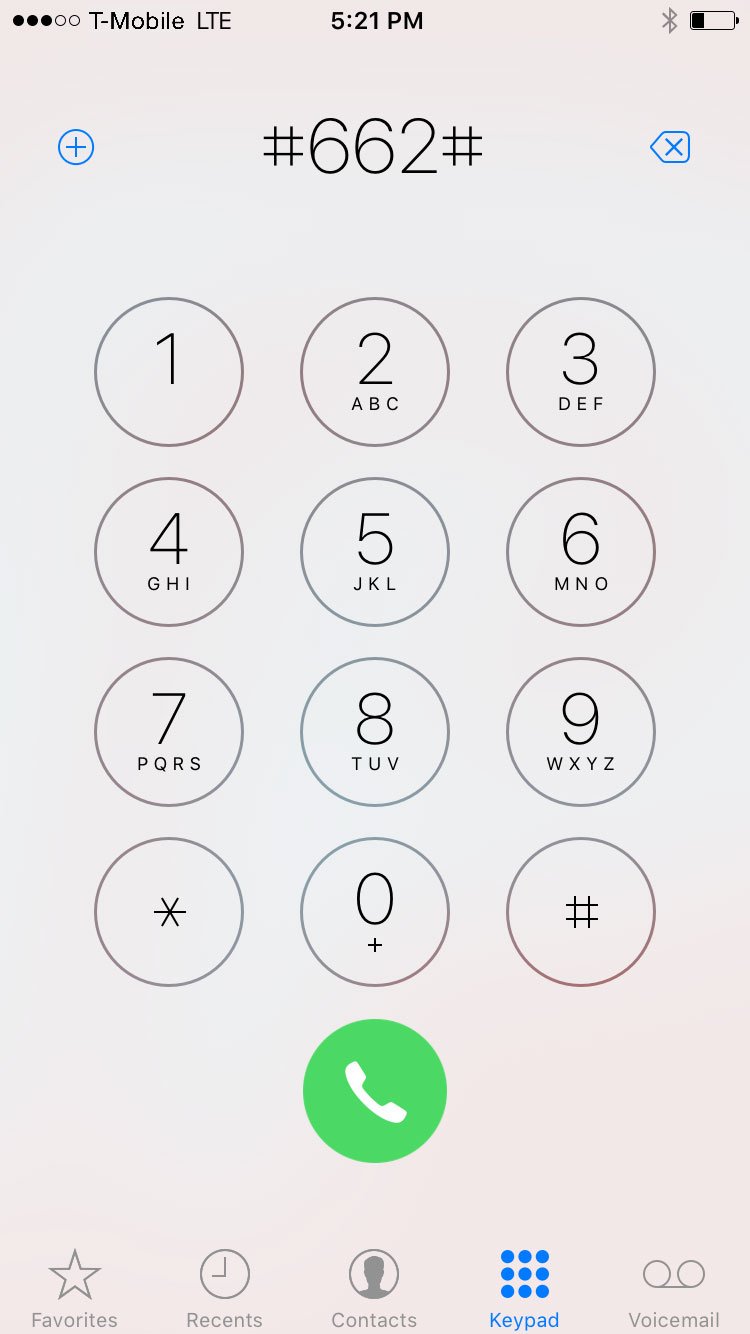The width and height of the screenshot is (750, 1334).
Task: Delete the last dialed character
Action: [x=670, y=148]
